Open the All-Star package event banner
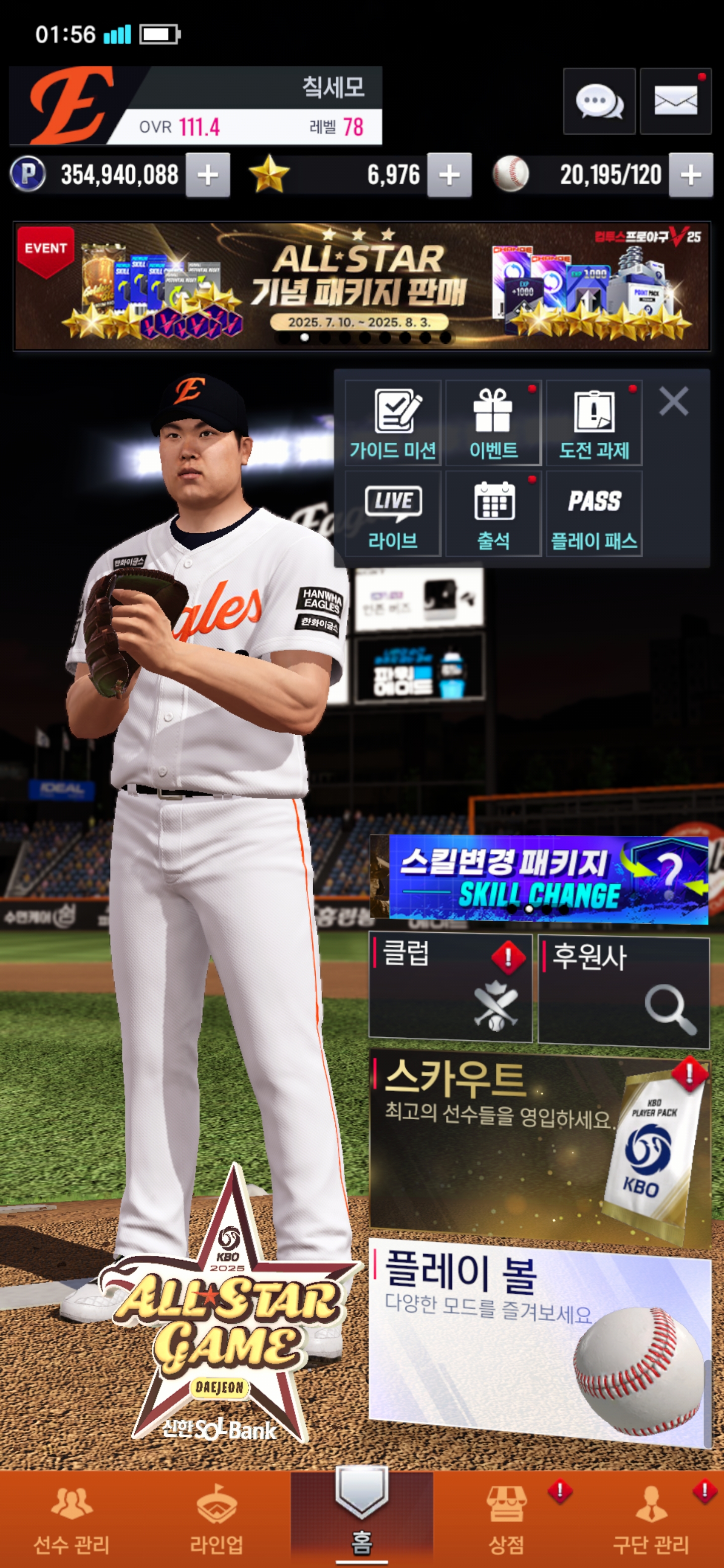The height and width of the screenshot is (1568, 724). click(361, 286)
